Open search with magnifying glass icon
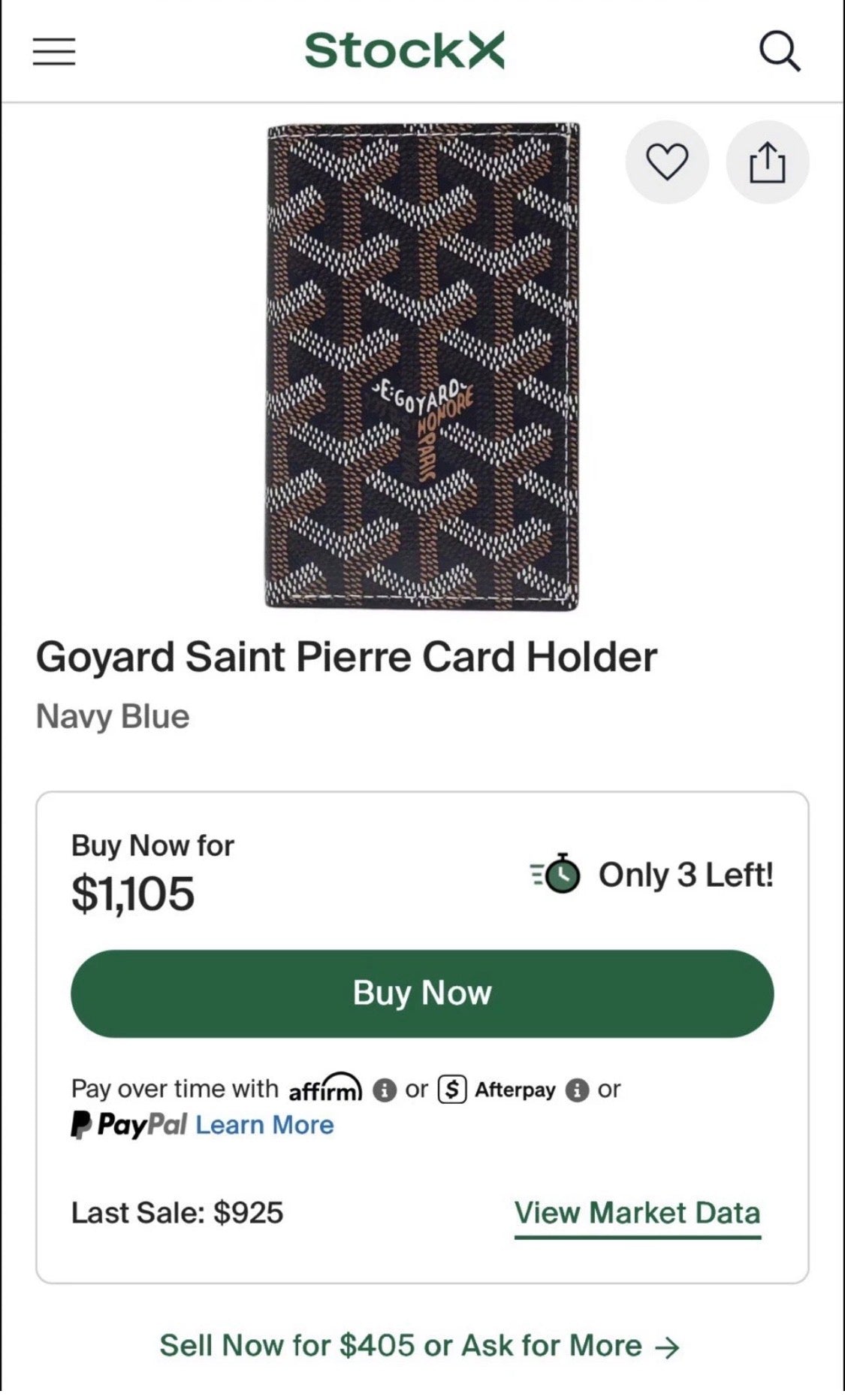This screenshot has width=845, height=1400. tap(779, 51)
